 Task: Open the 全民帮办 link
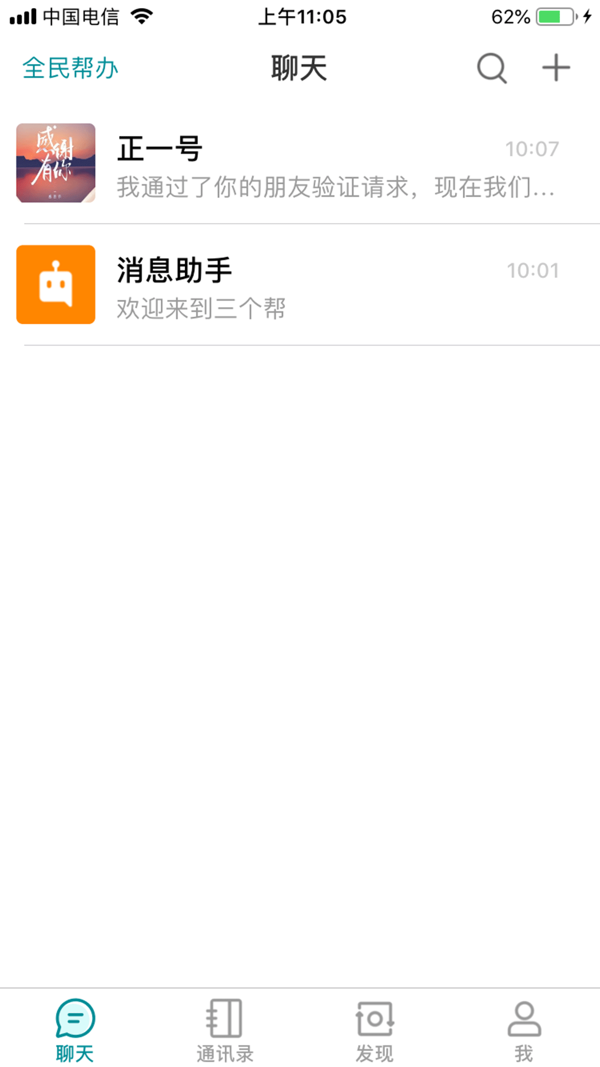click(70, 69)
